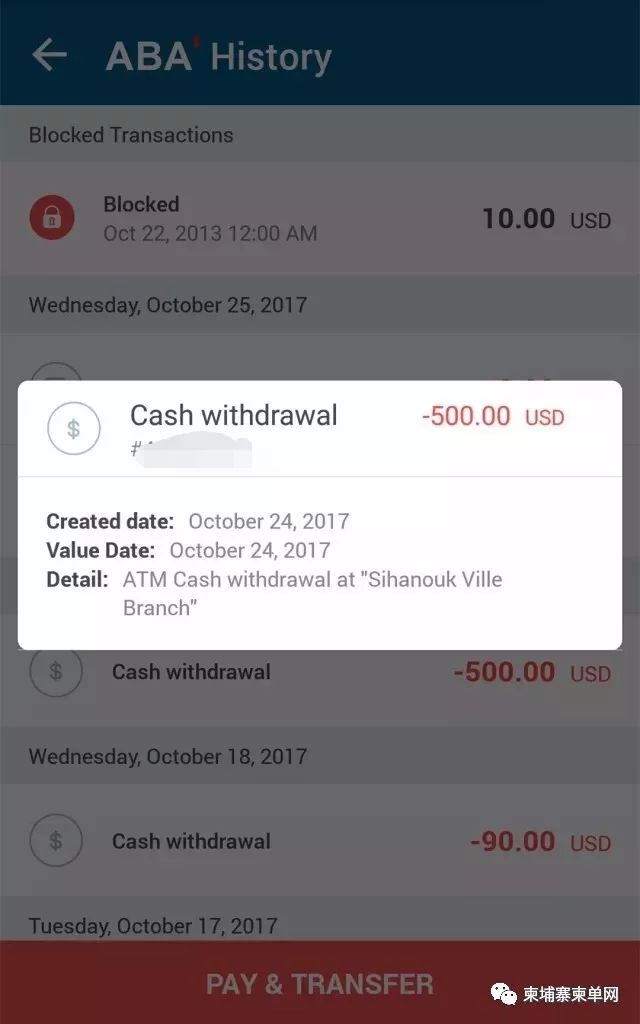Go back from ABA History
Image resolution: width=640 pixels, height=1024 pixels.
[x=50, y=54]
